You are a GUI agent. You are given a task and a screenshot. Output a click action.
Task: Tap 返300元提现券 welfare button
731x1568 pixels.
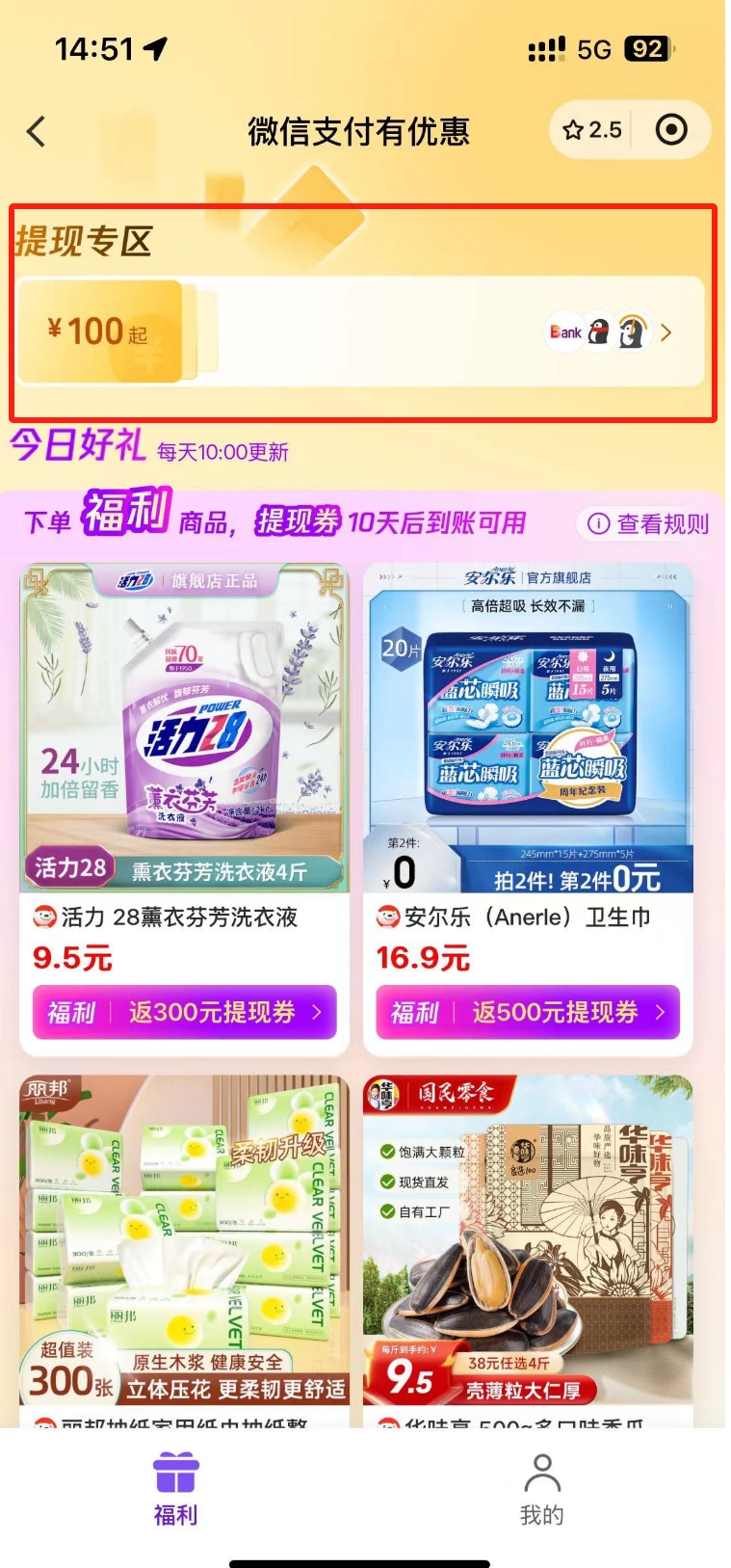[x=184, y=1012]
